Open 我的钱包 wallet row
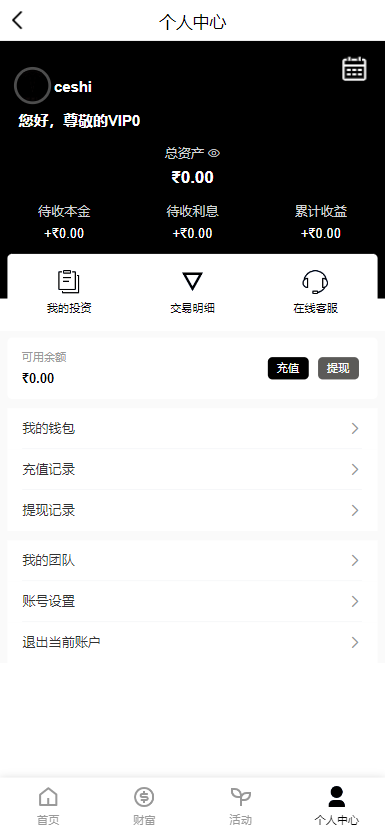This screenshot has width=385, height=833. pos(192,428)
